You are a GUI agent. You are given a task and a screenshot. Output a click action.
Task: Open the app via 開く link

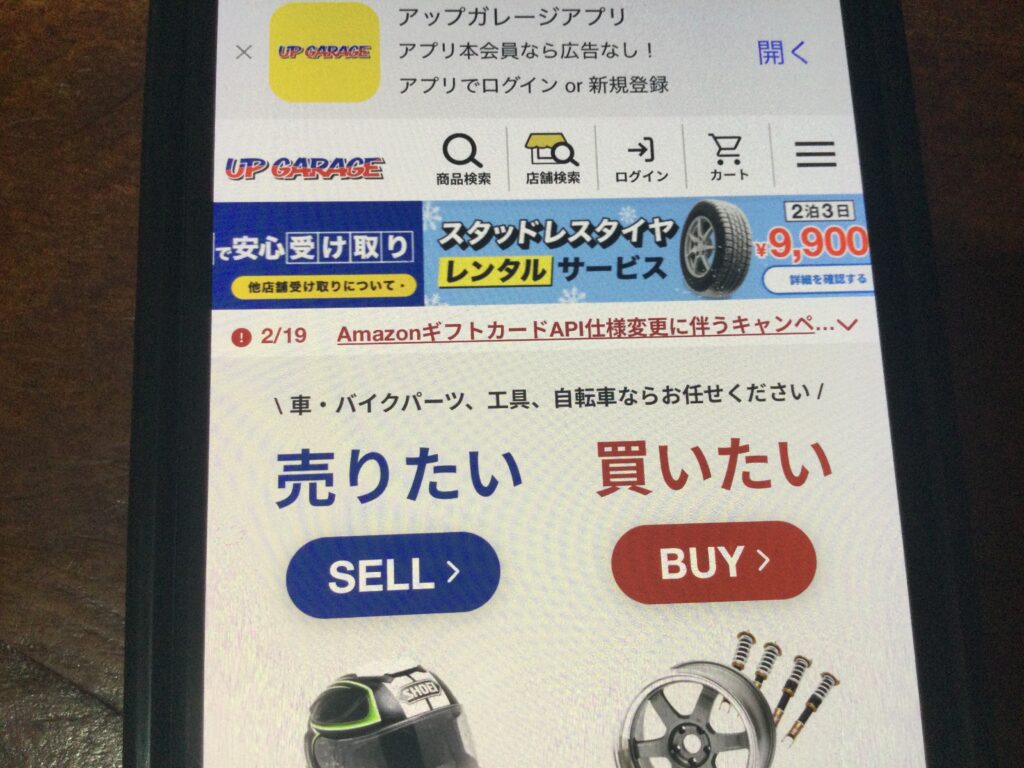pos(782,52)
